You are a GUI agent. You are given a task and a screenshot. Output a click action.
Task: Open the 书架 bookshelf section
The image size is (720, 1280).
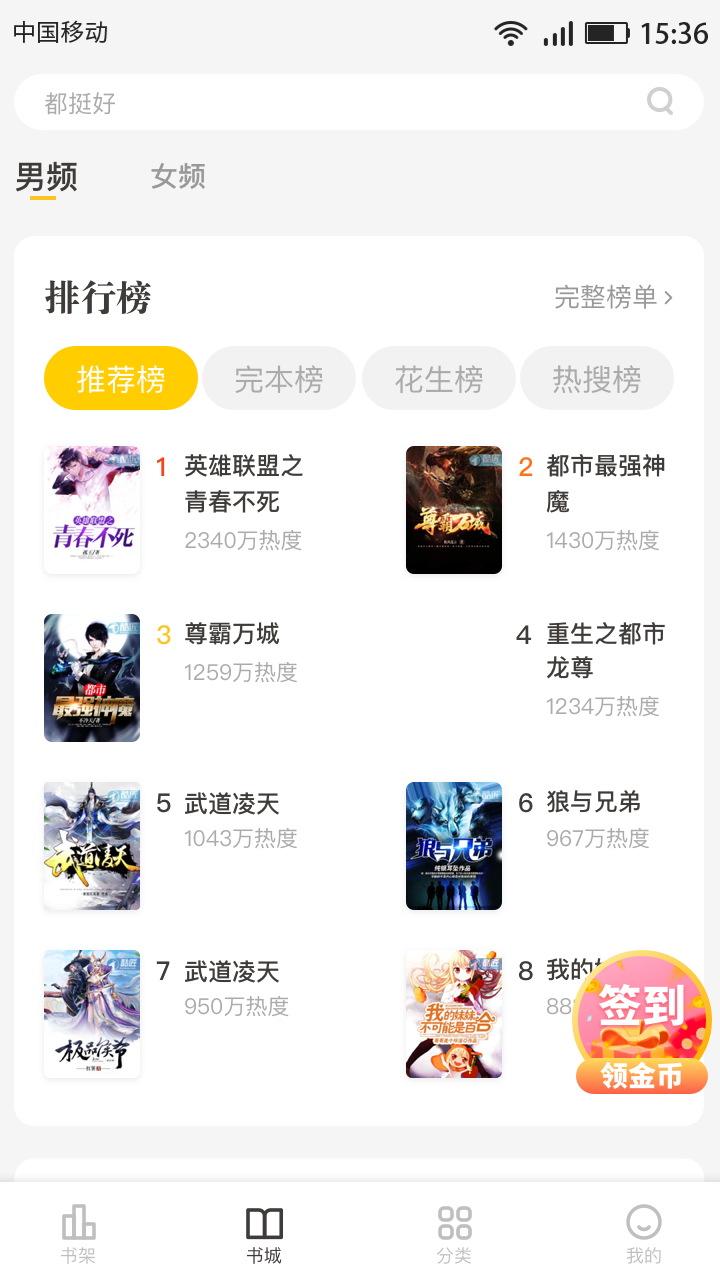tap(79, 1232)
